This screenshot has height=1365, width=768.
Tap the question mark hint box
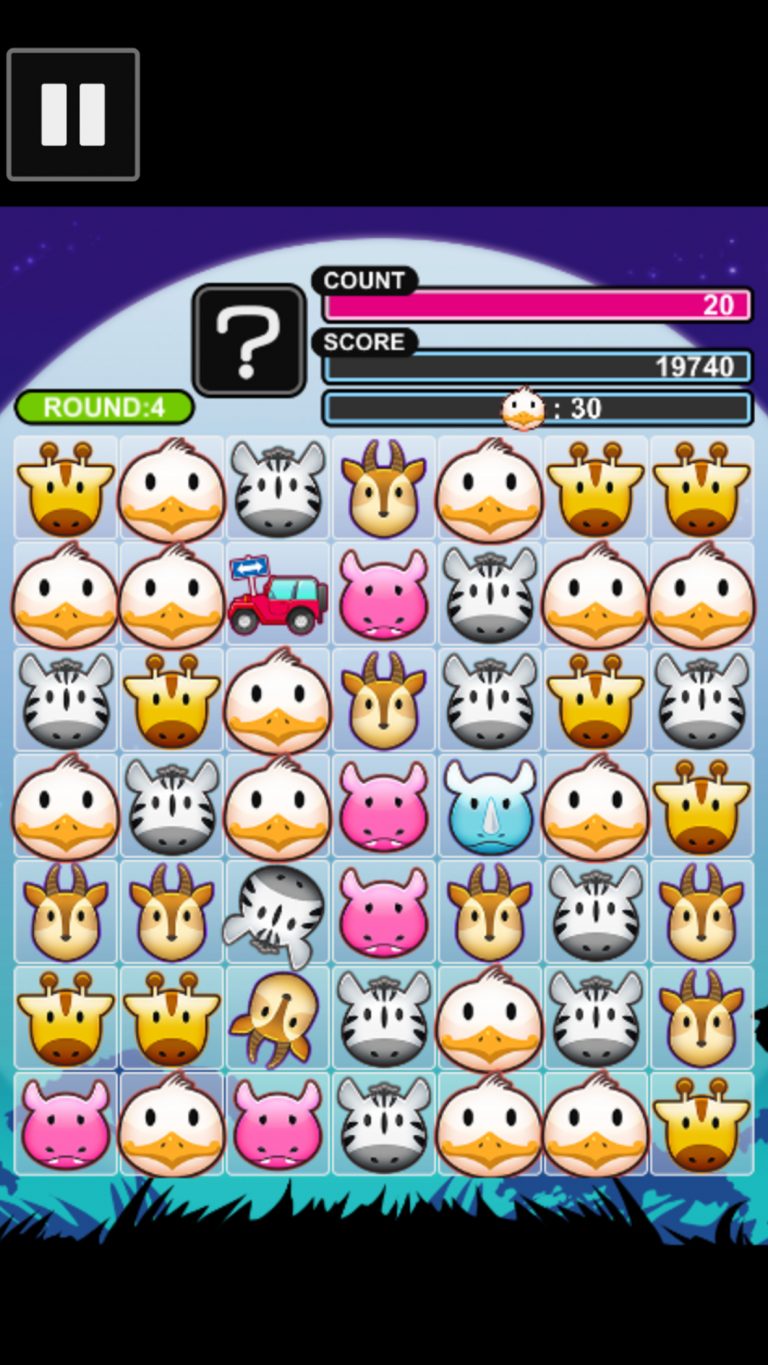pyautogui.click(x=249, y=340)
